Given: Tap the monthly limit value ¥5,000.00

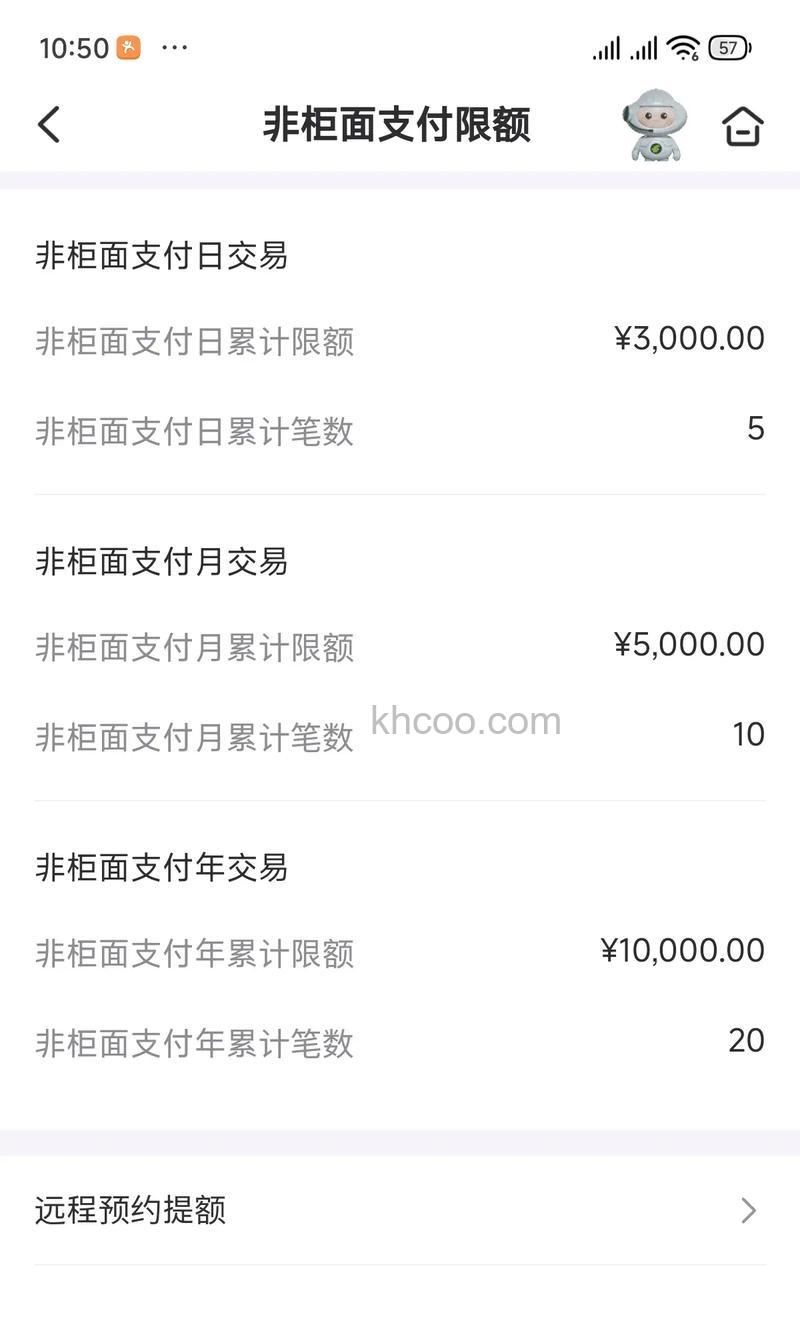Looking at the screenshot, I should click(x=688, y=645).
